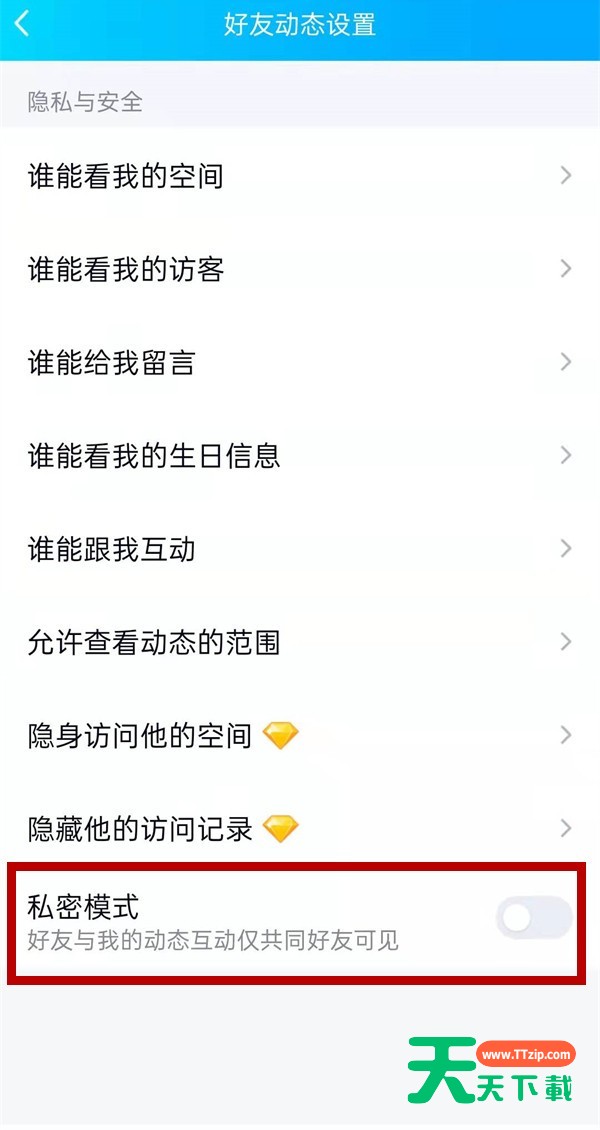Open 谁能看我的空间 setting
Viewport: 600px width, 1130px height.
(300, 176)
